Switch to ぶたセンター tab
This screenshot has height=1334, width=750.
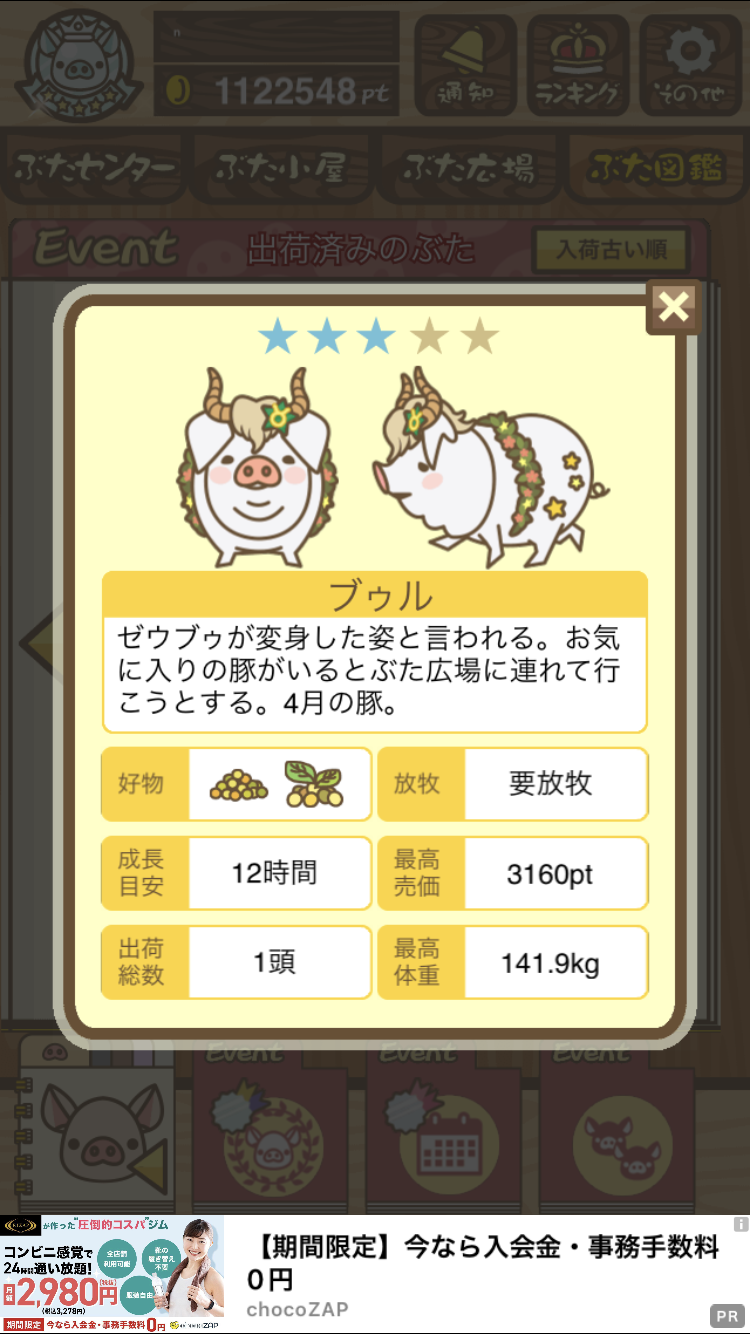(95, 168)
